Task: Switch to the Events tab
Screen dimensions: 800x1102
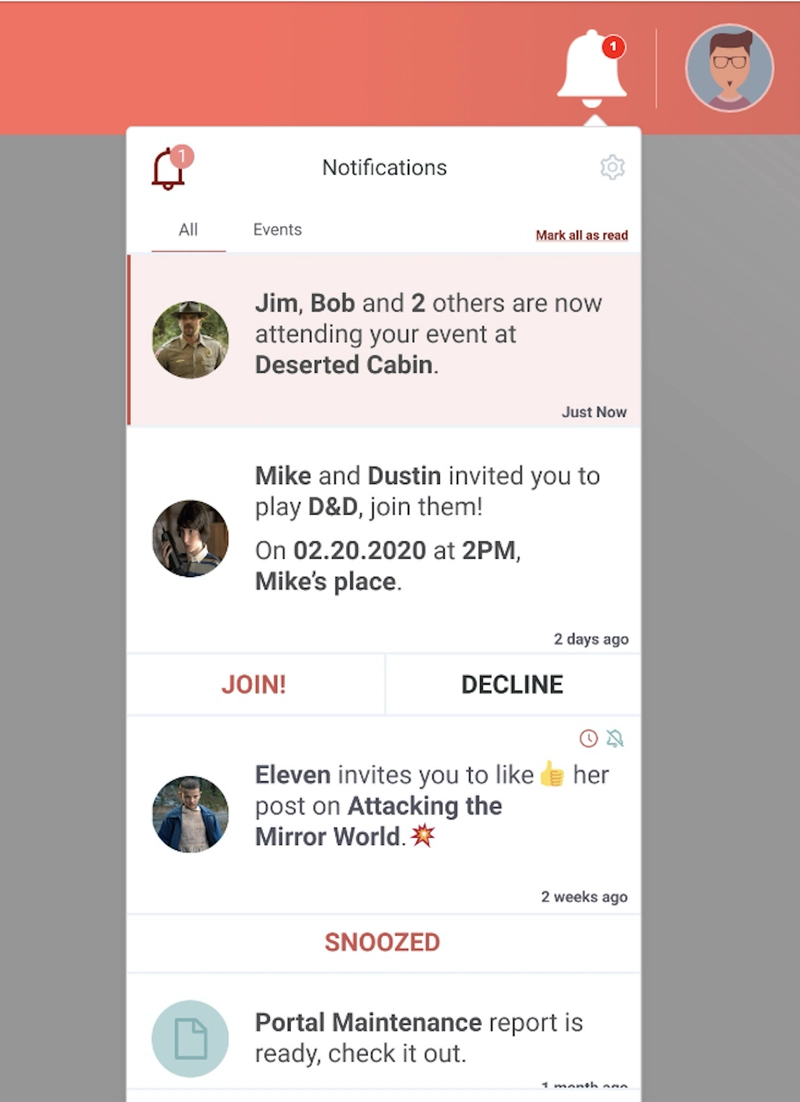Action: click(x=277, y=229)
